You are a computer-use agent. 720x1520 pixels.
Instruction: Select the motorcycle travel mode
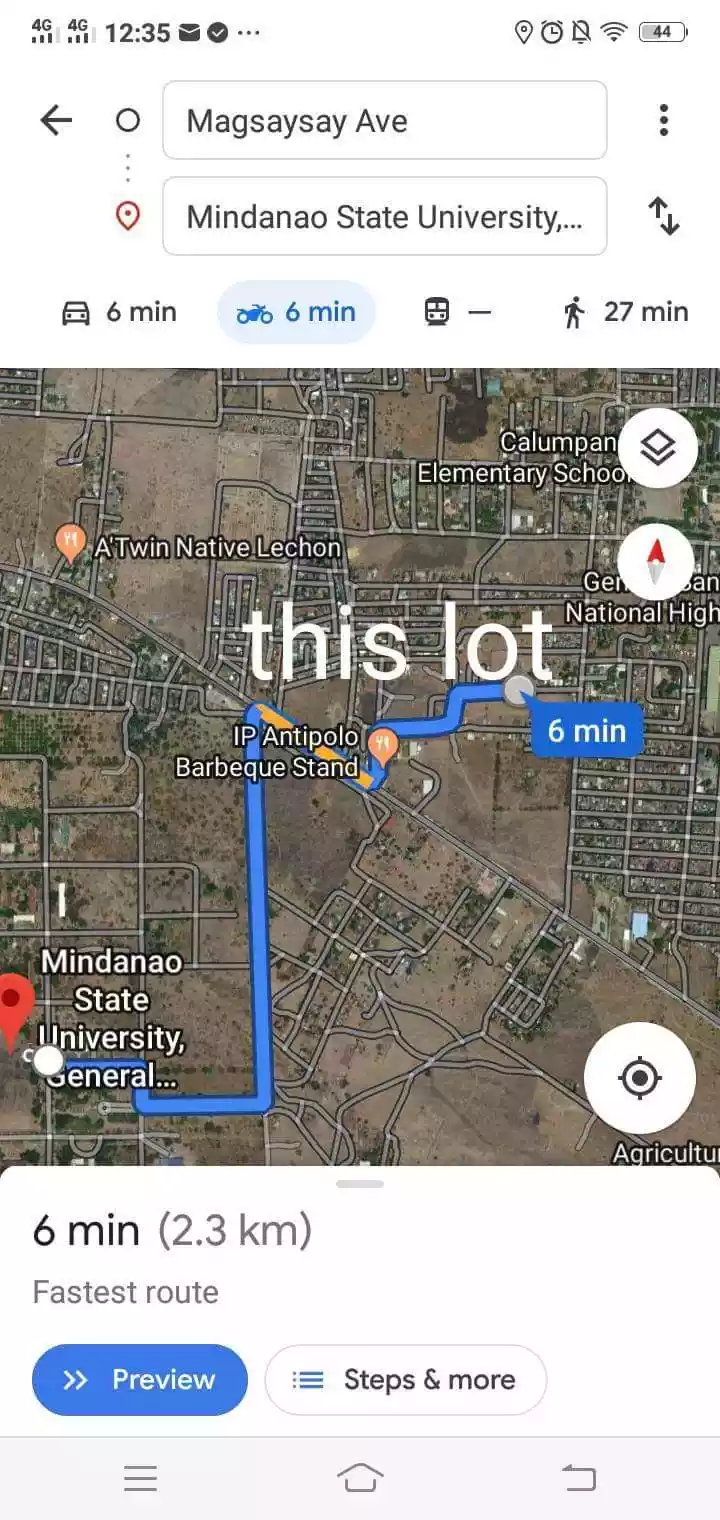click(296, 313)
